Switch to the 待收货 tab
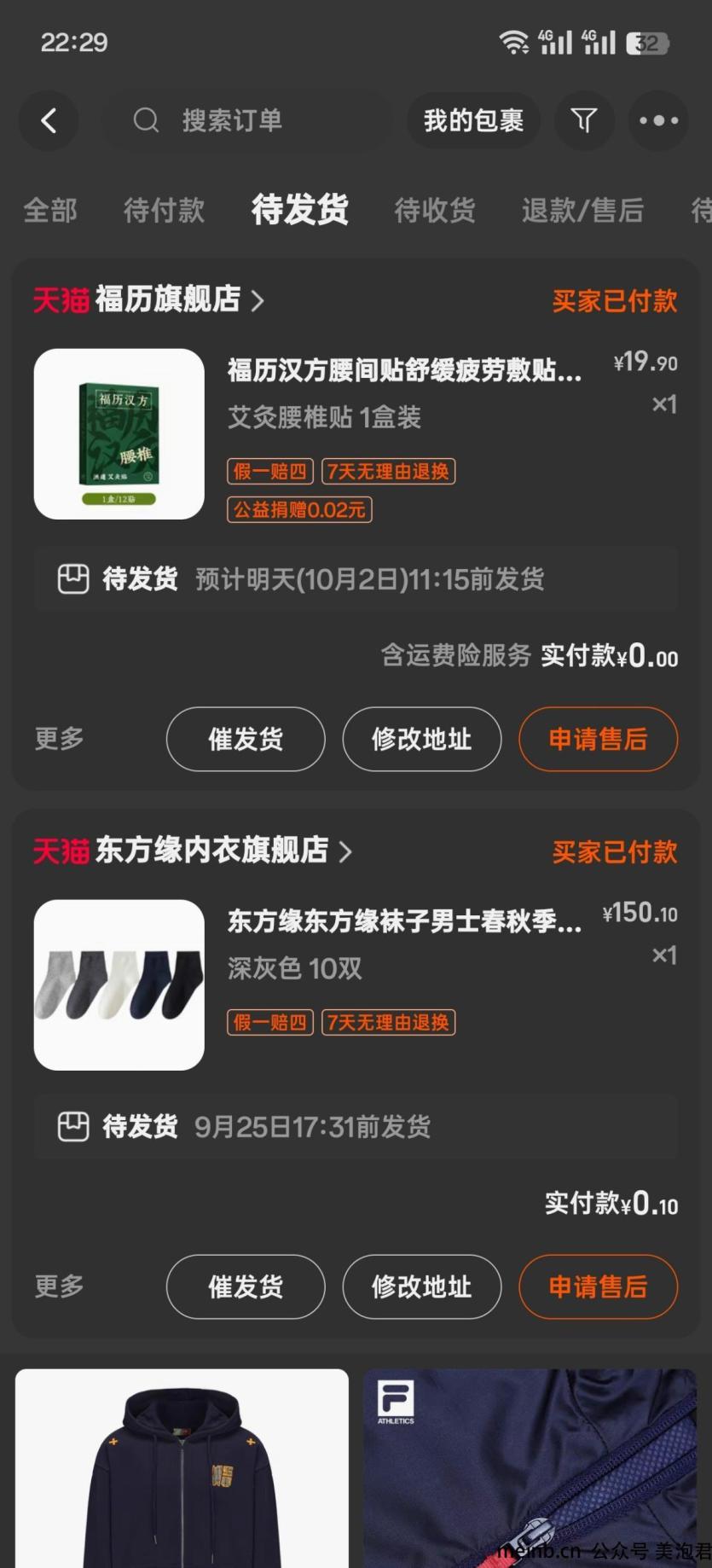Screen dimensions: 712x1568 435,210
